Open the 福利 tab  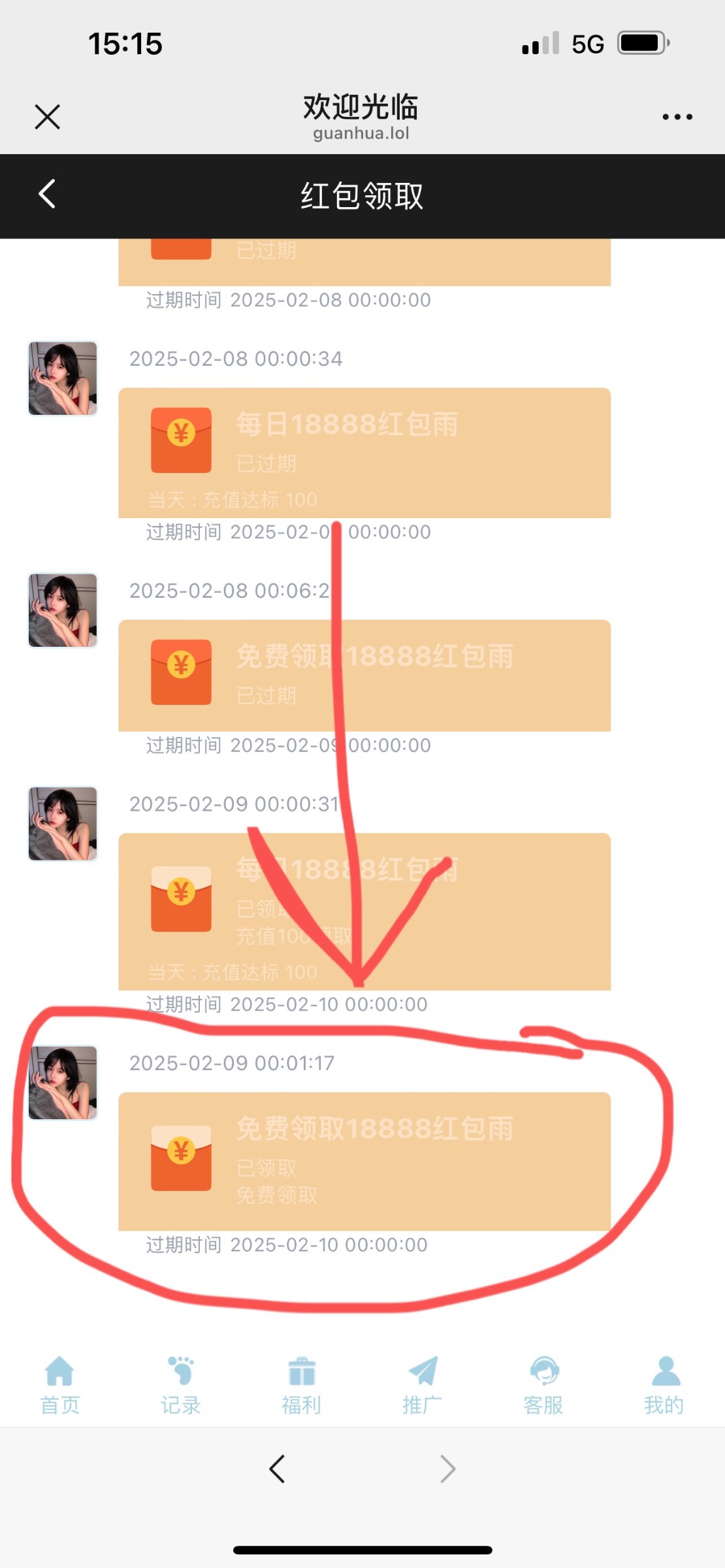302,1385
